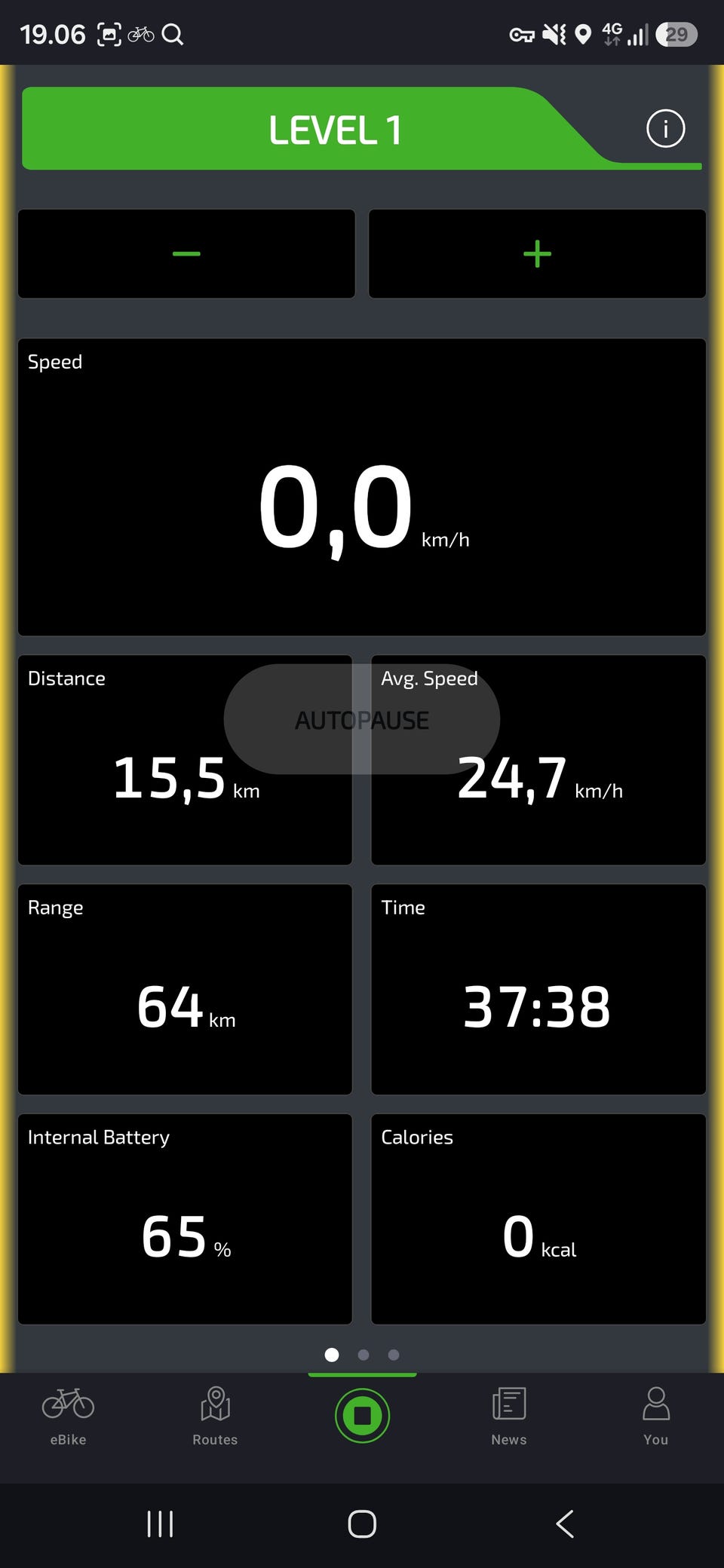Go back using the system back button
Viewport: 724px width, 1568px height.
(565, 1524)
